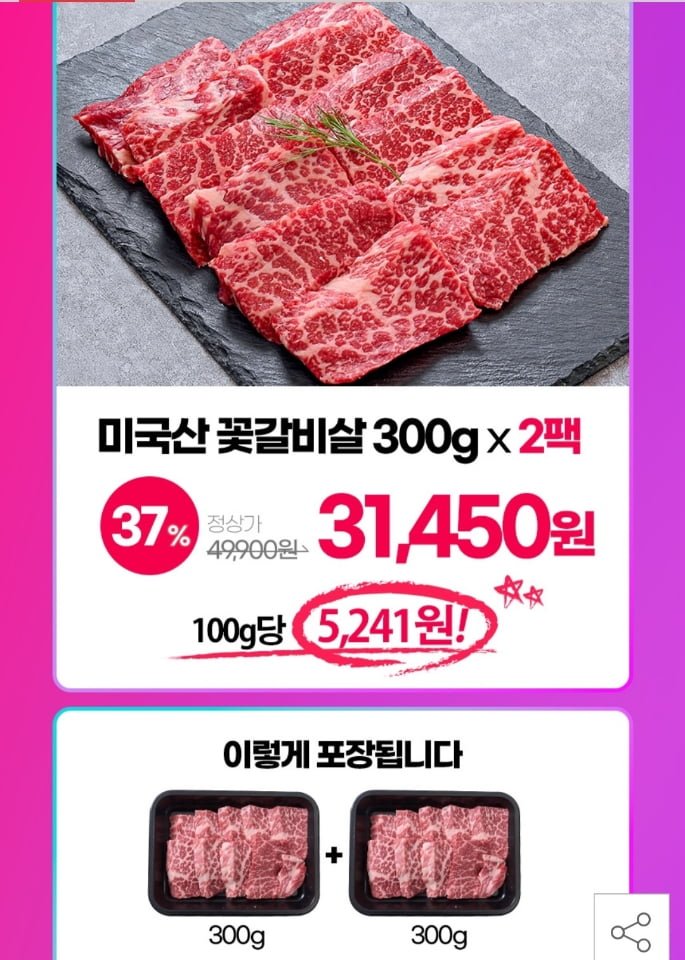Share this beef short rib deal
Viewport: 685px width, 960px height.
click(x=630, y=930)
